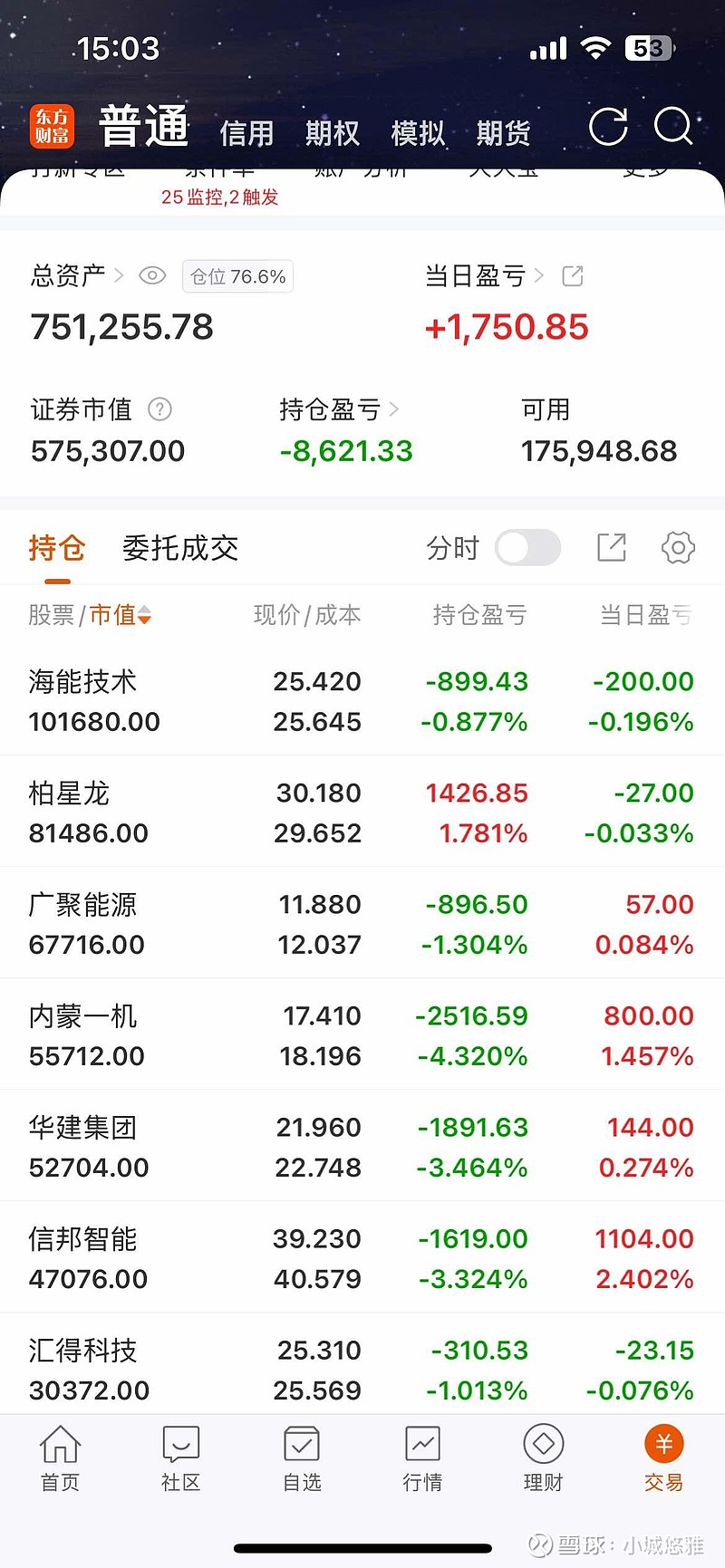Open the 25监控,2触发 monitoring alert
Screen dimensions: 725x1568
tap(220, 197)
